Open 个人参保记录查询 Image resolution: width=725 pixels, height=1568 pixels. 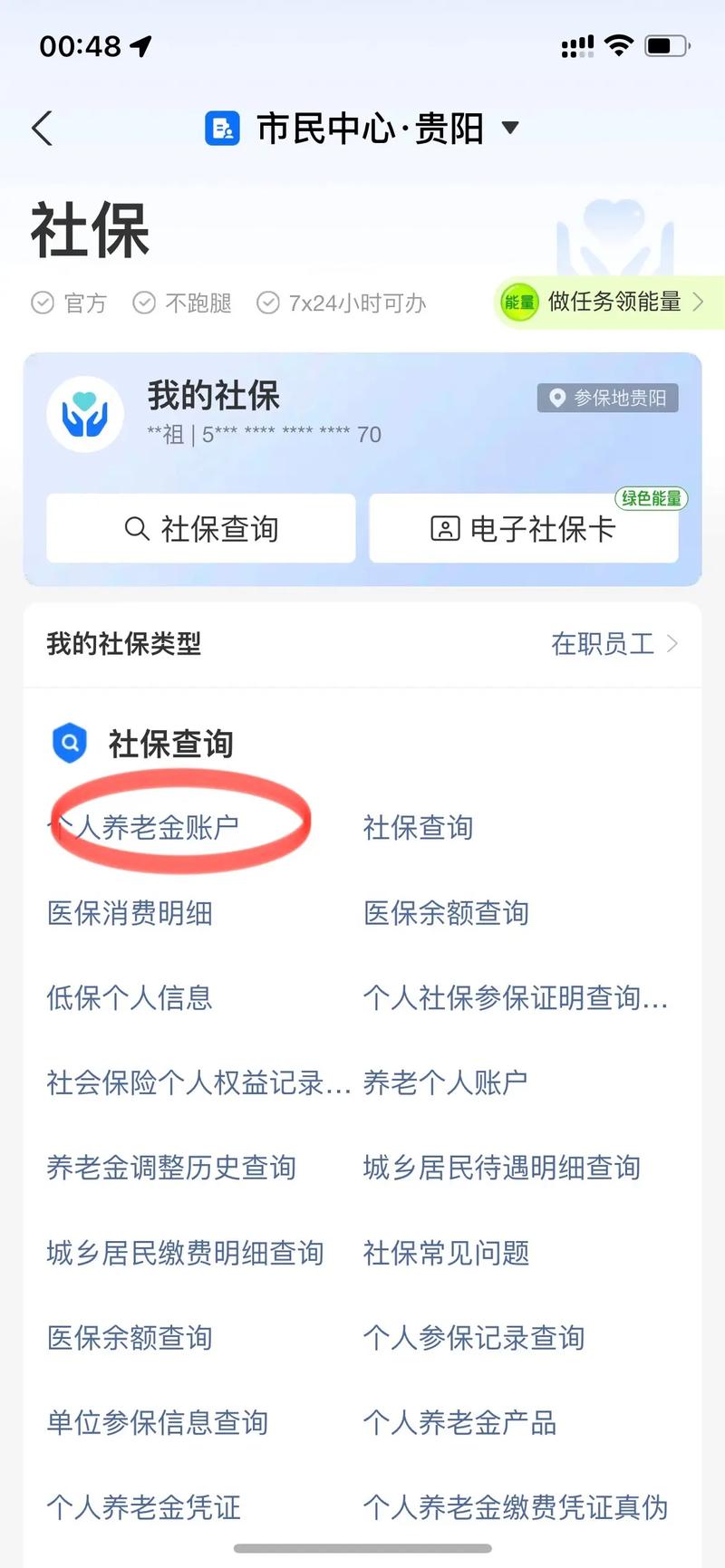(x=473, y=1338)
